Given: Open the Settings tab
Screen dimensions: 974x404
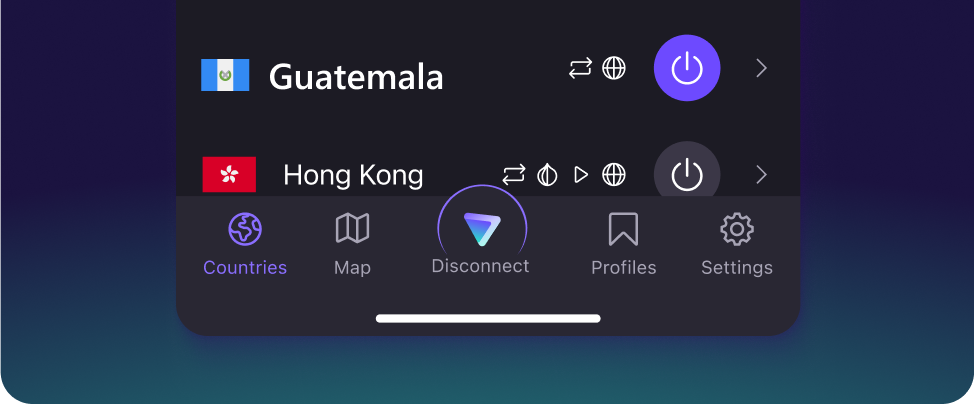Looking at the screenshot, I should [737, 243].
